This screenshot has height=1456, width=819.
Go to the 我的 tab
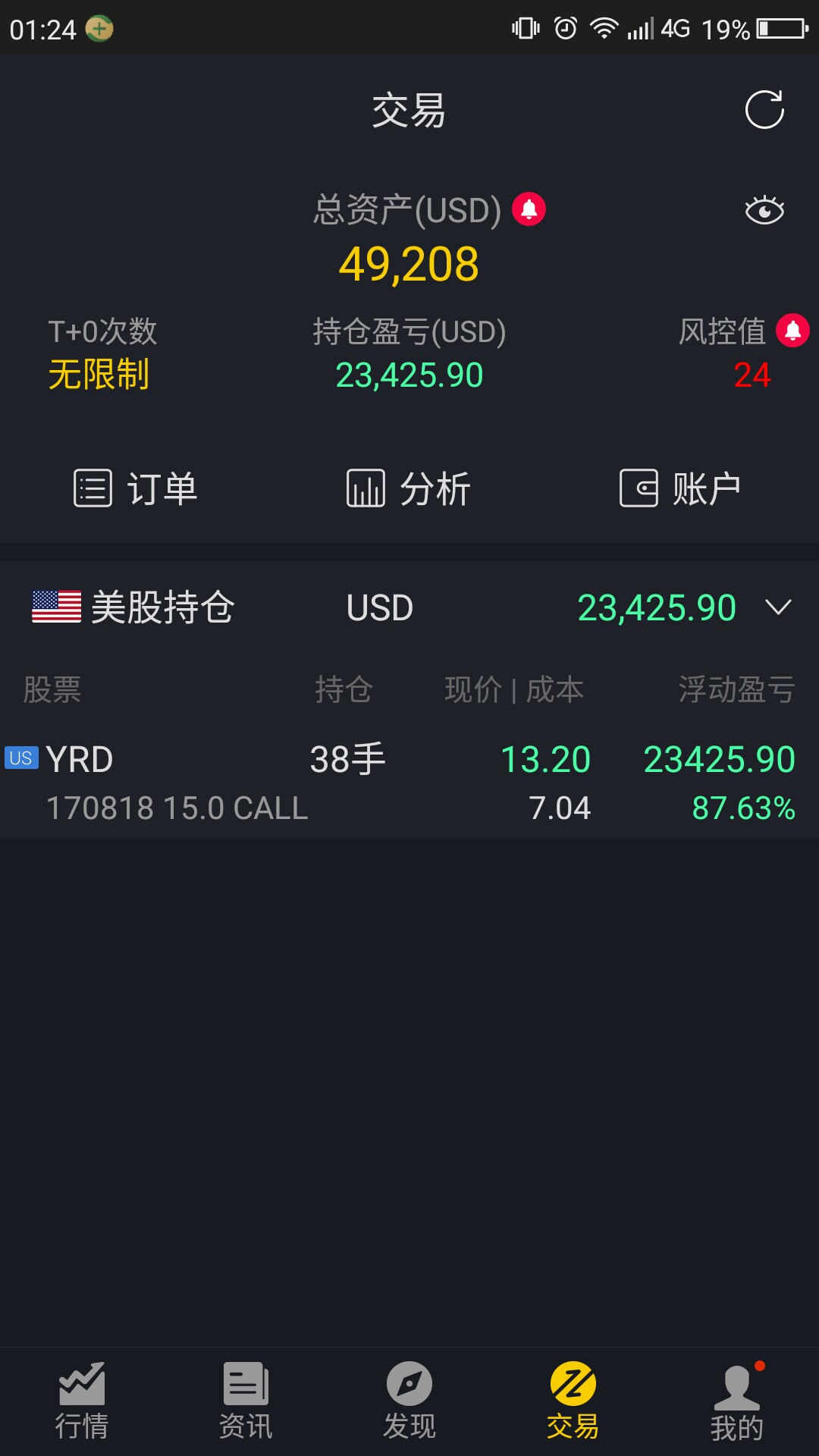(x=737, y=1401)
